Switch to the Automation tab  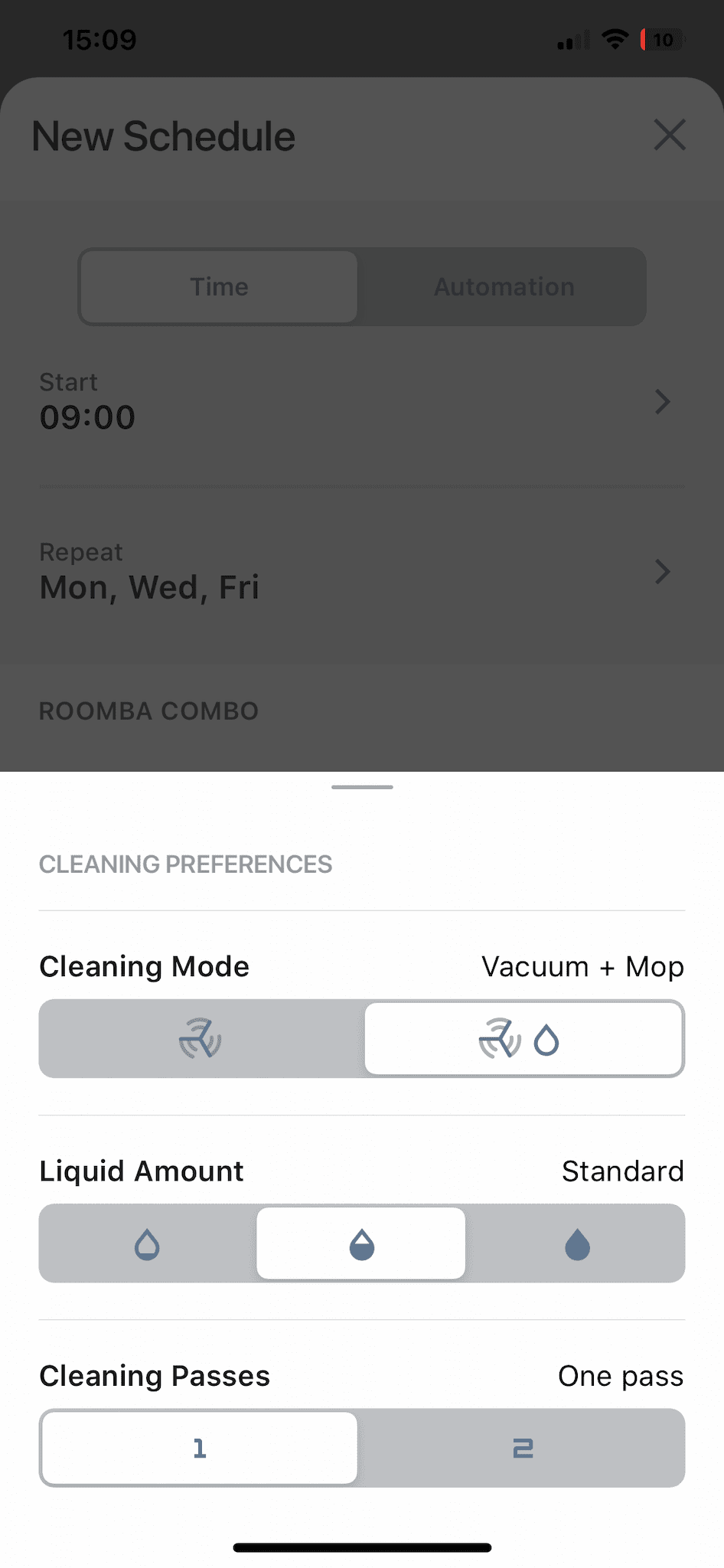(504, 286)
